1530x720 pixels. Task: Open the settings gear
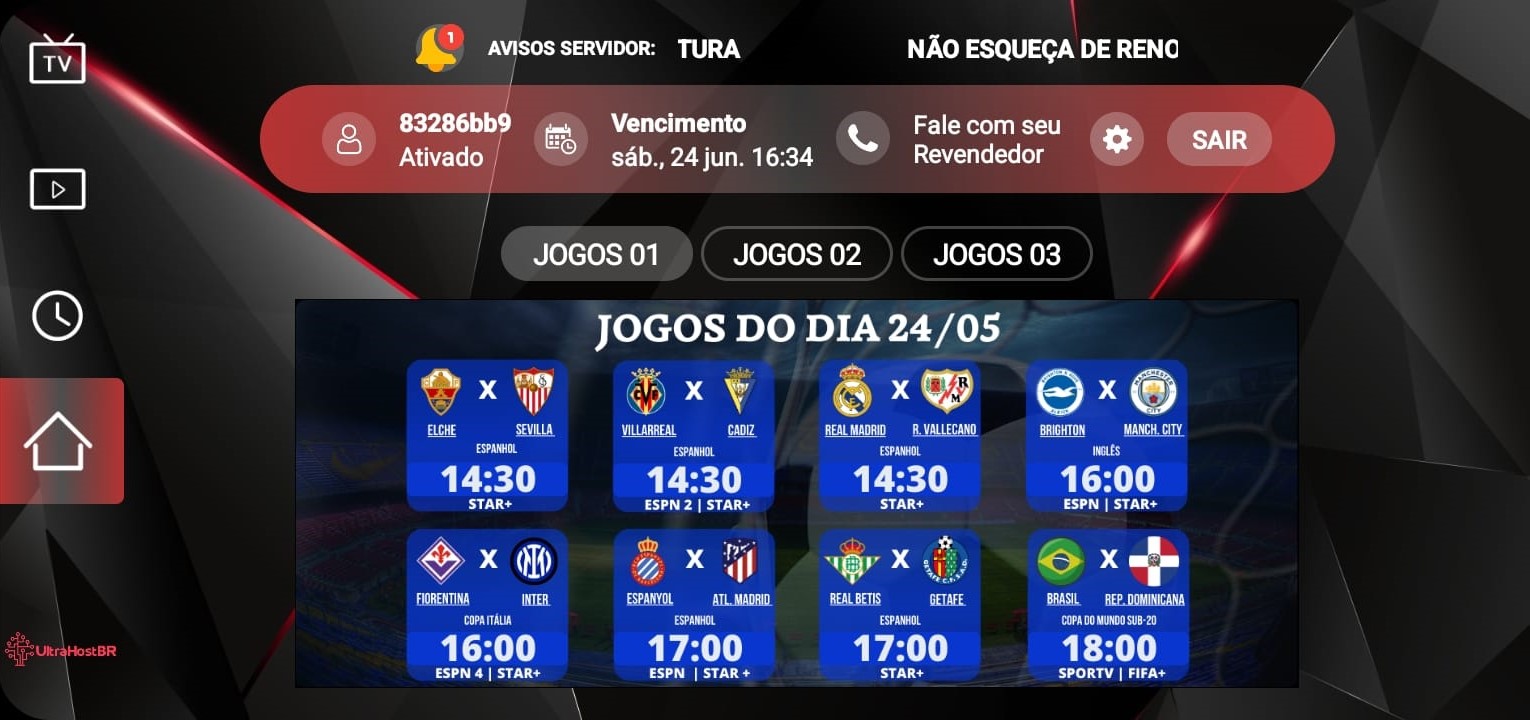click(x=1116, y=139)
